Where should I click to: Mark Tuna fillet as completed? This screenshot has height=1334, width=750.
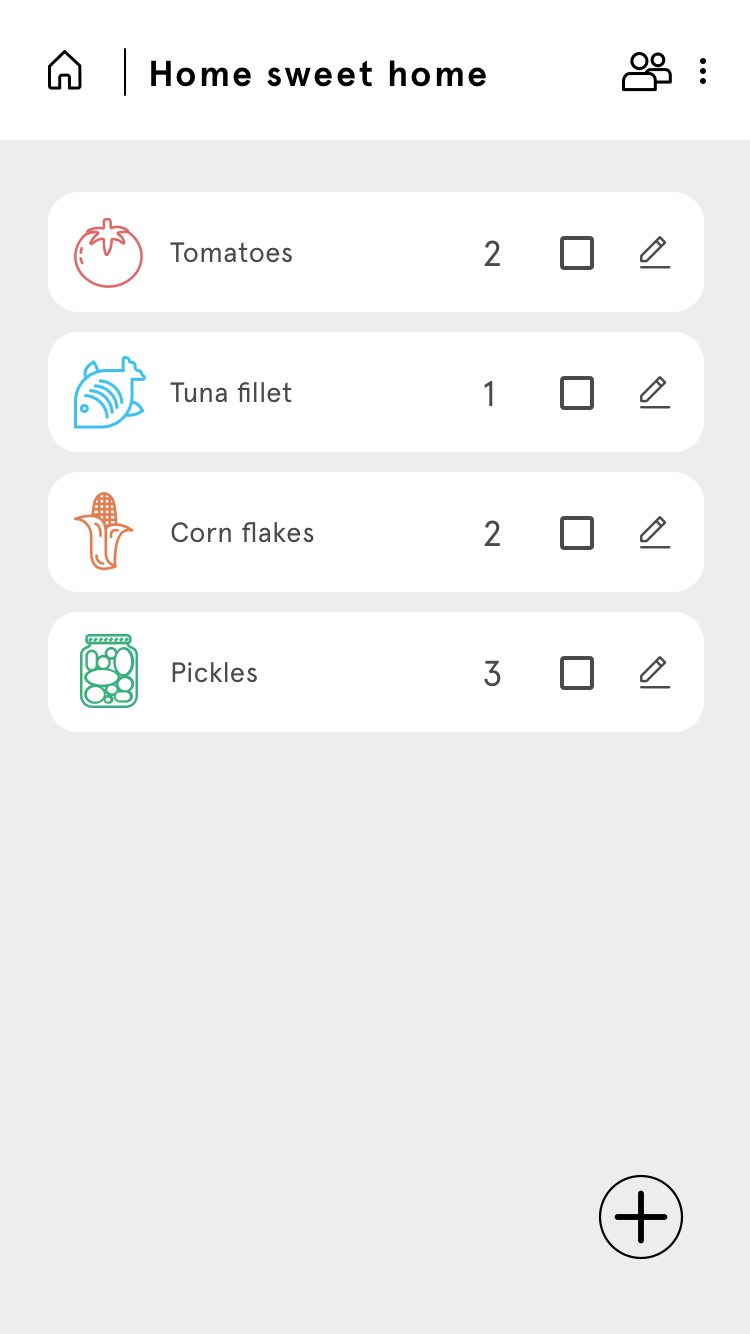[576, 393]
